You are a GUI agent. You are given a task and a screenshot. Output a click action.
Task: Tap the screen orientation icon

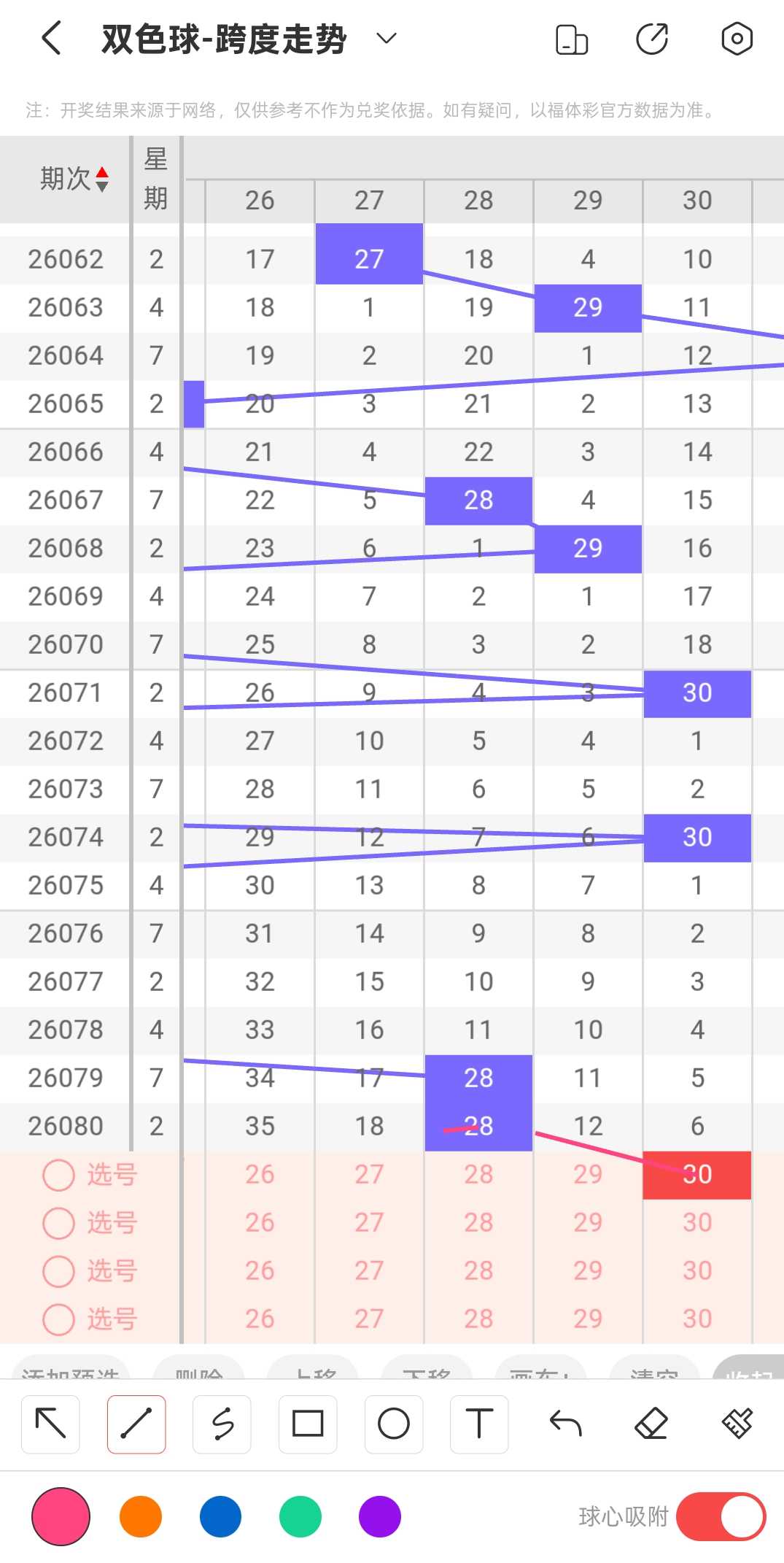pyautogui.click(x=572, y=39)
